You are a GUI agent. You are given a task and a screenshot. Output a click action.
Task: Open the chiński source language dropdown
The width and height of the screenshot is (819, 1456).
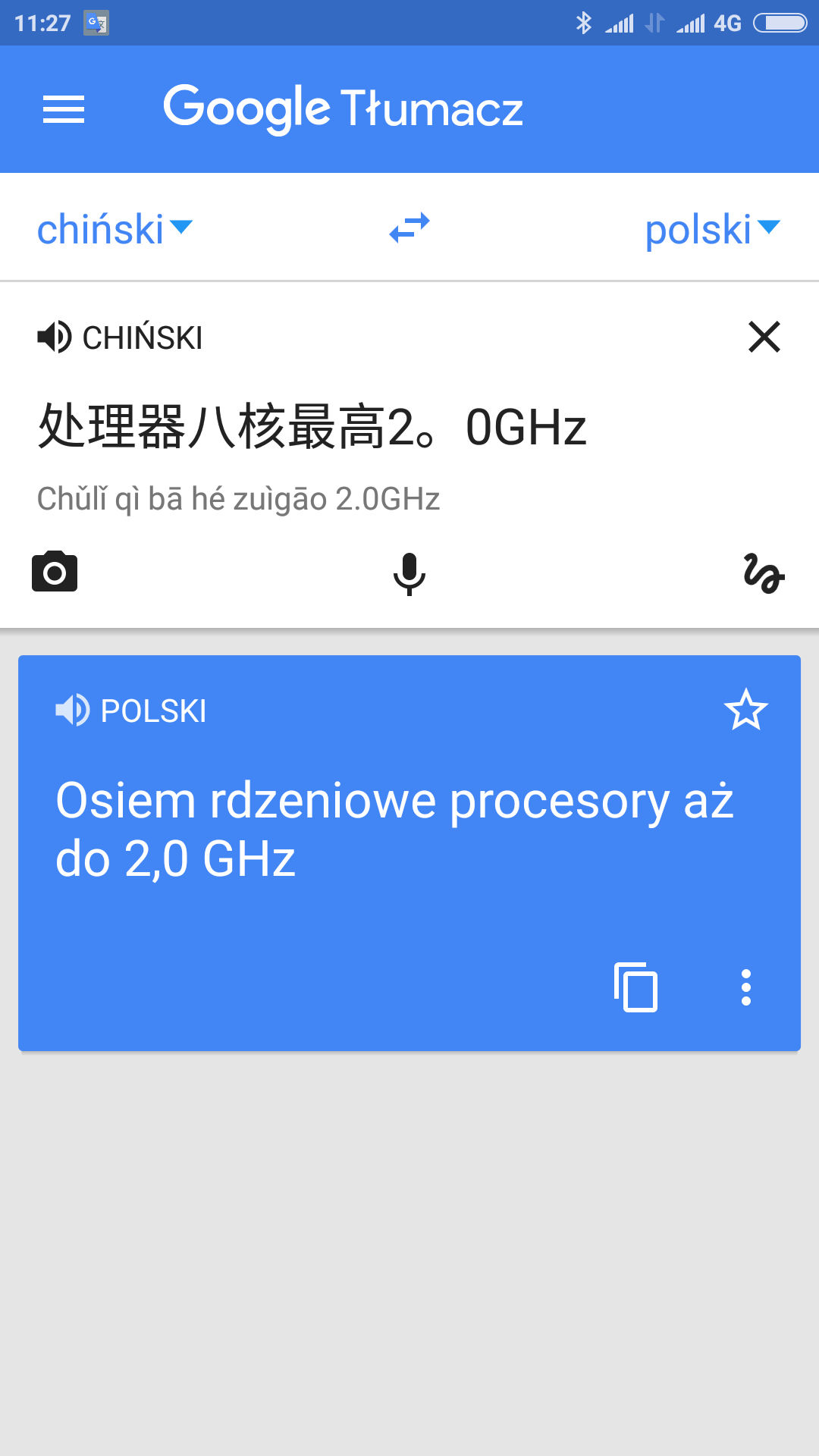pos(114,229)
